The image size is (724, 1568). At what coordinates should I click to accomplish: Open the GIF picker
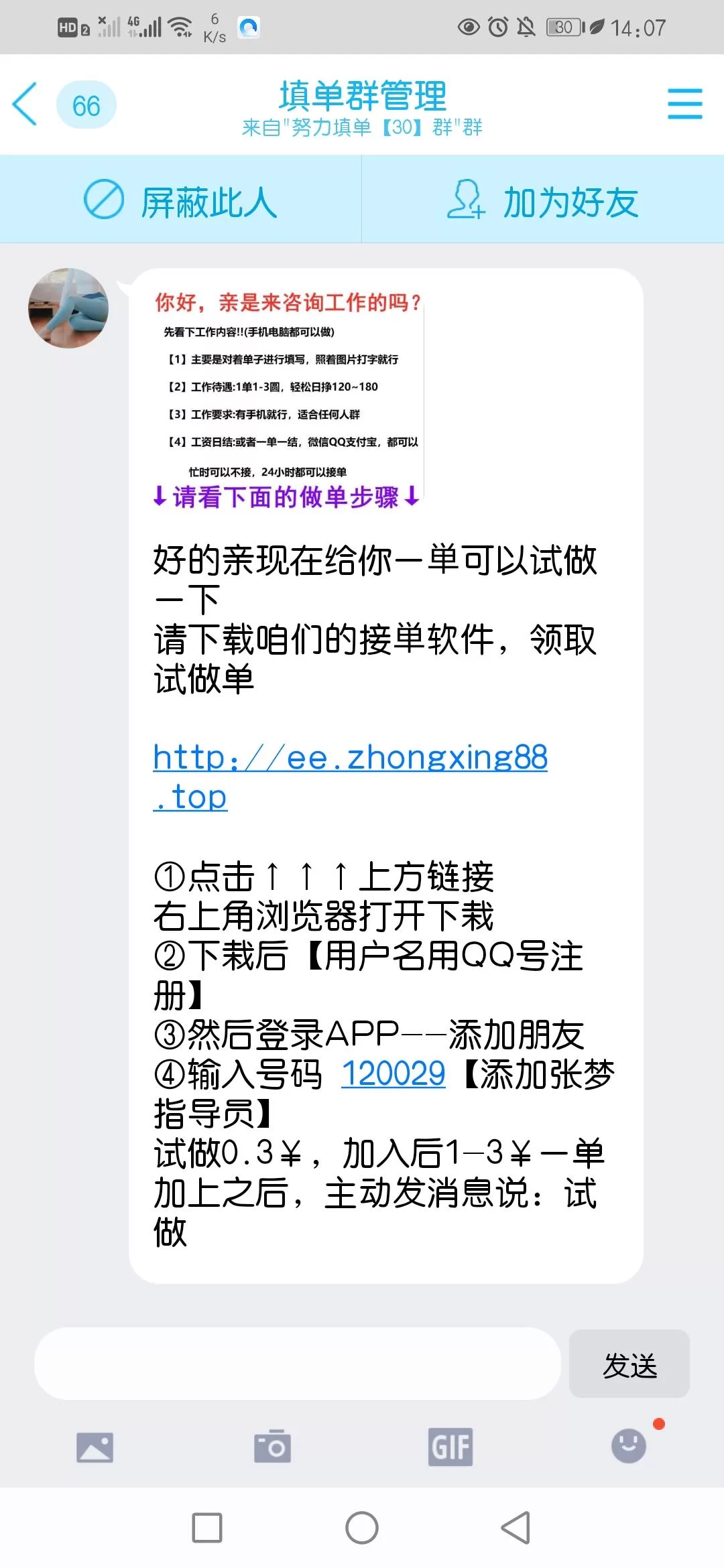[x=450, y=1447]
